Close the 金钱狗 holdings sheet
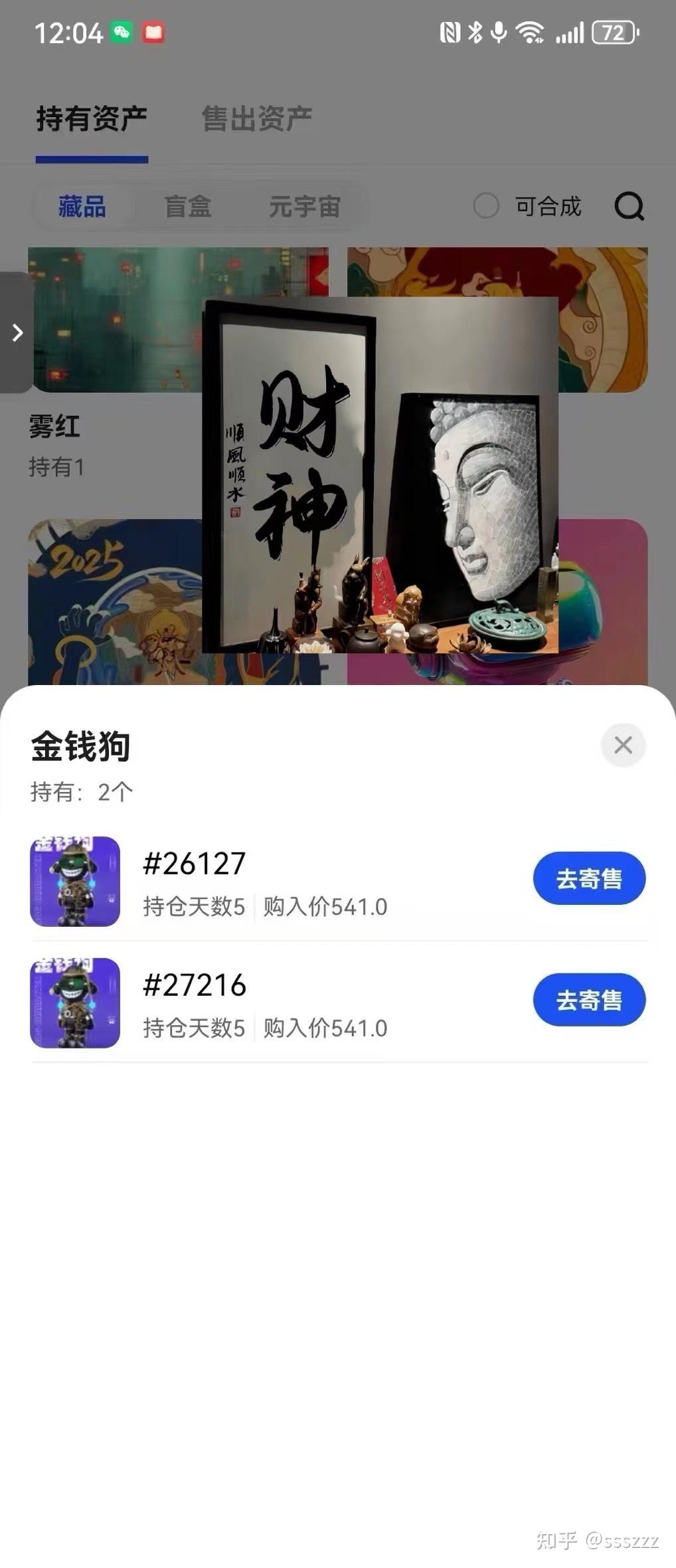 pos(623,745)
